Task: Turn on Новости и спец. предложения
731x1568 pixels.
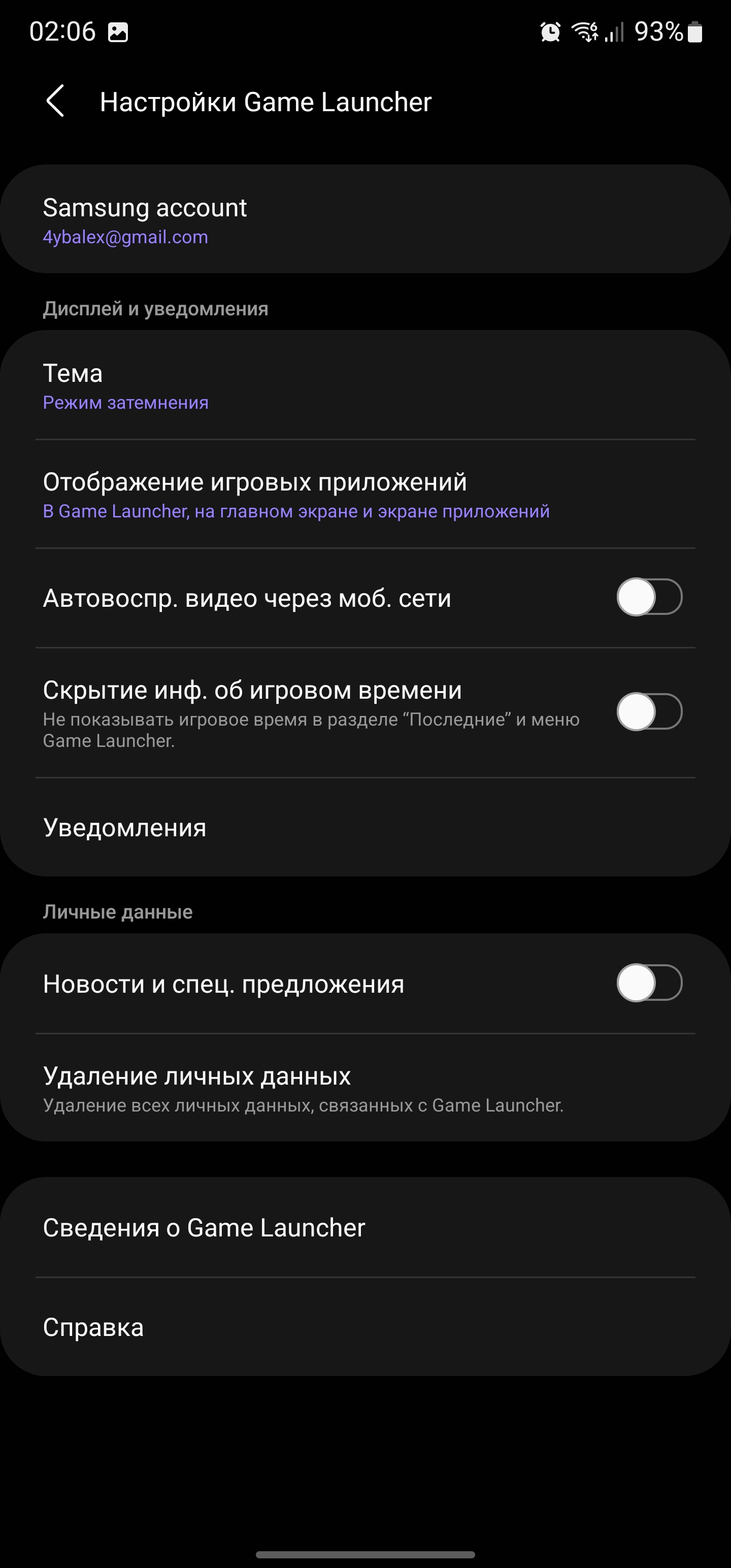Action: pos(649,983)
